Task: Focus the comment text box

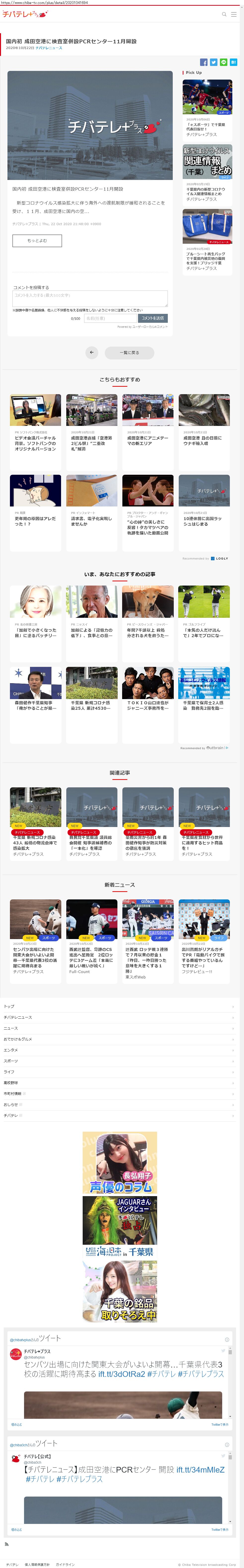Action: (x=90, y=298)
